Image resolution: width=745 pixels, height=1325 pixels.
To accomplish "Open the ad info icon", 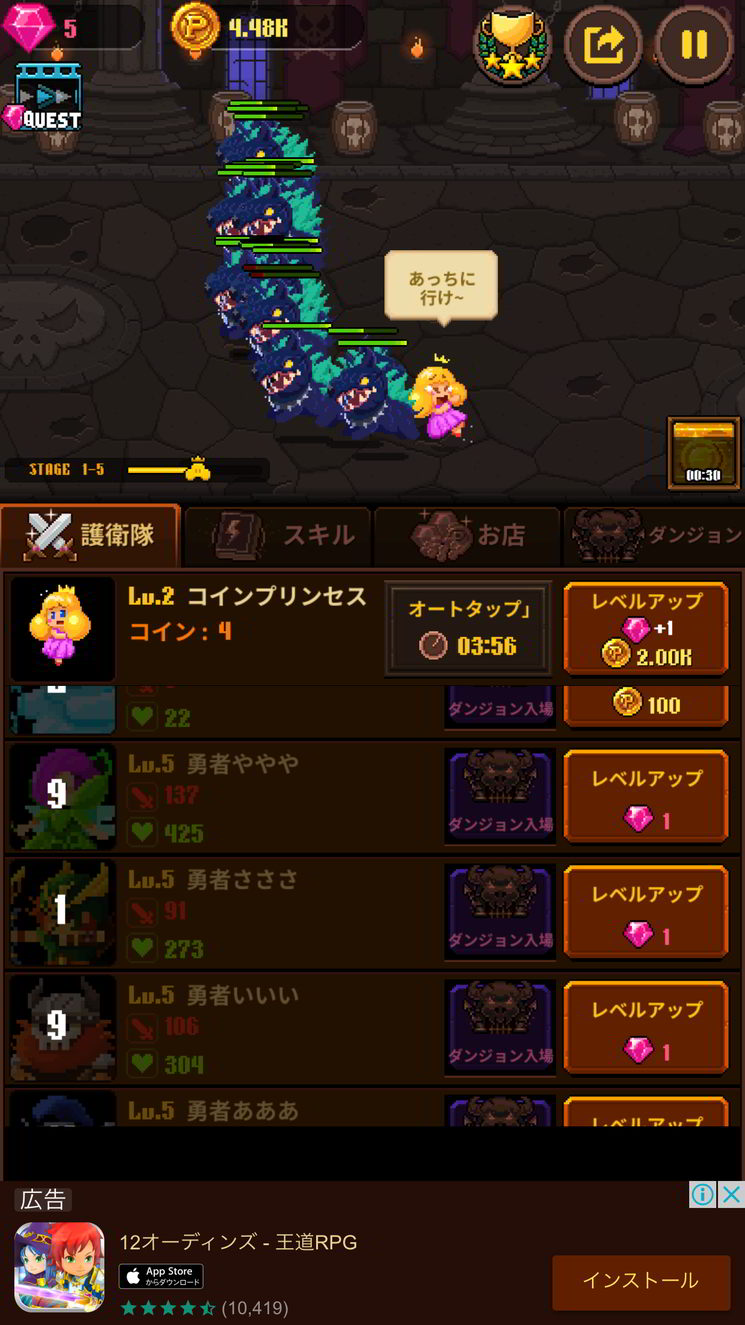I will (703, 1194).
